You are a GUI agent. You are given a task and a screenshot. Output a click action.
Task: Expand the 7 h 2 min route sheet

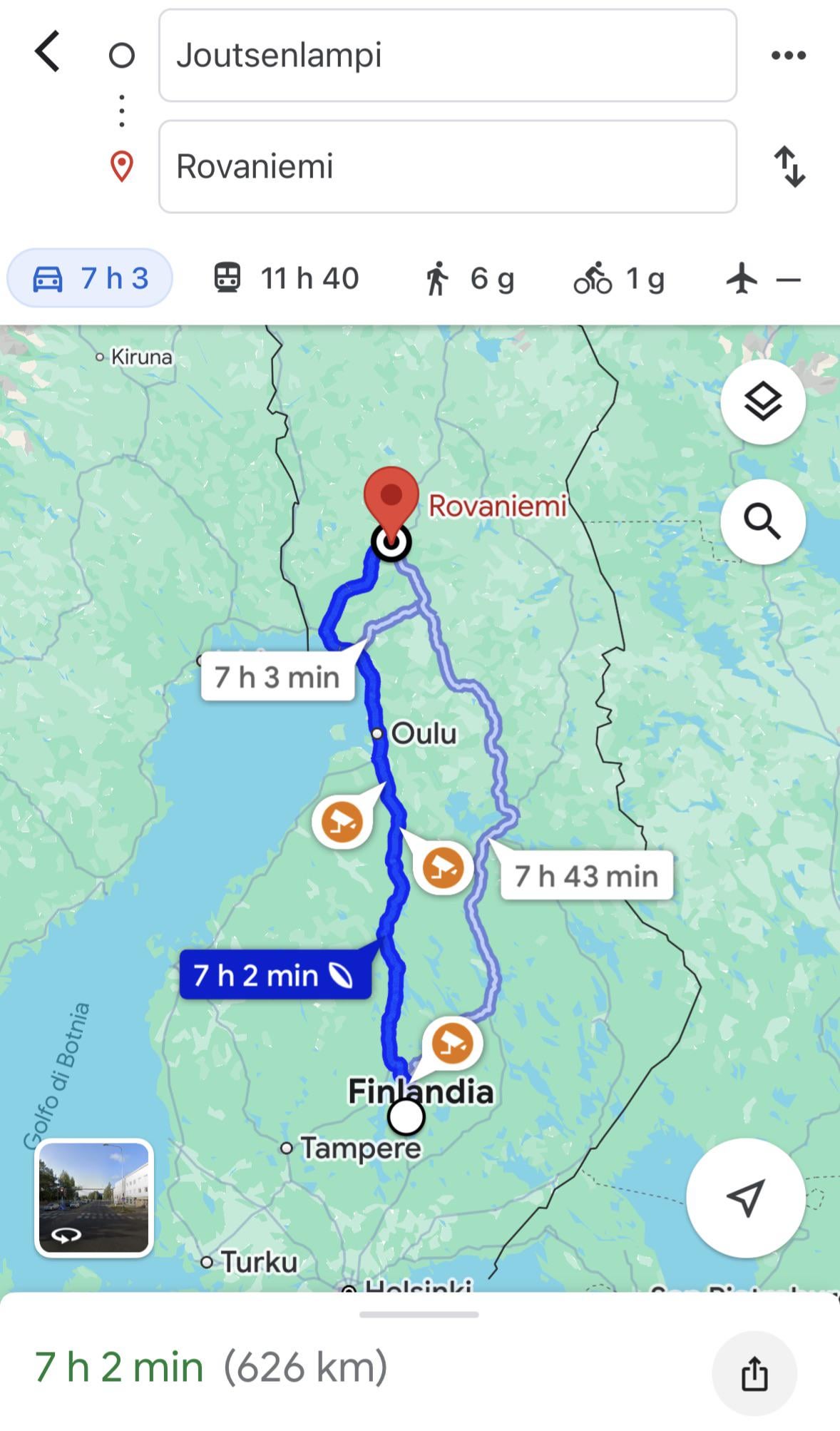point(419,1315)
